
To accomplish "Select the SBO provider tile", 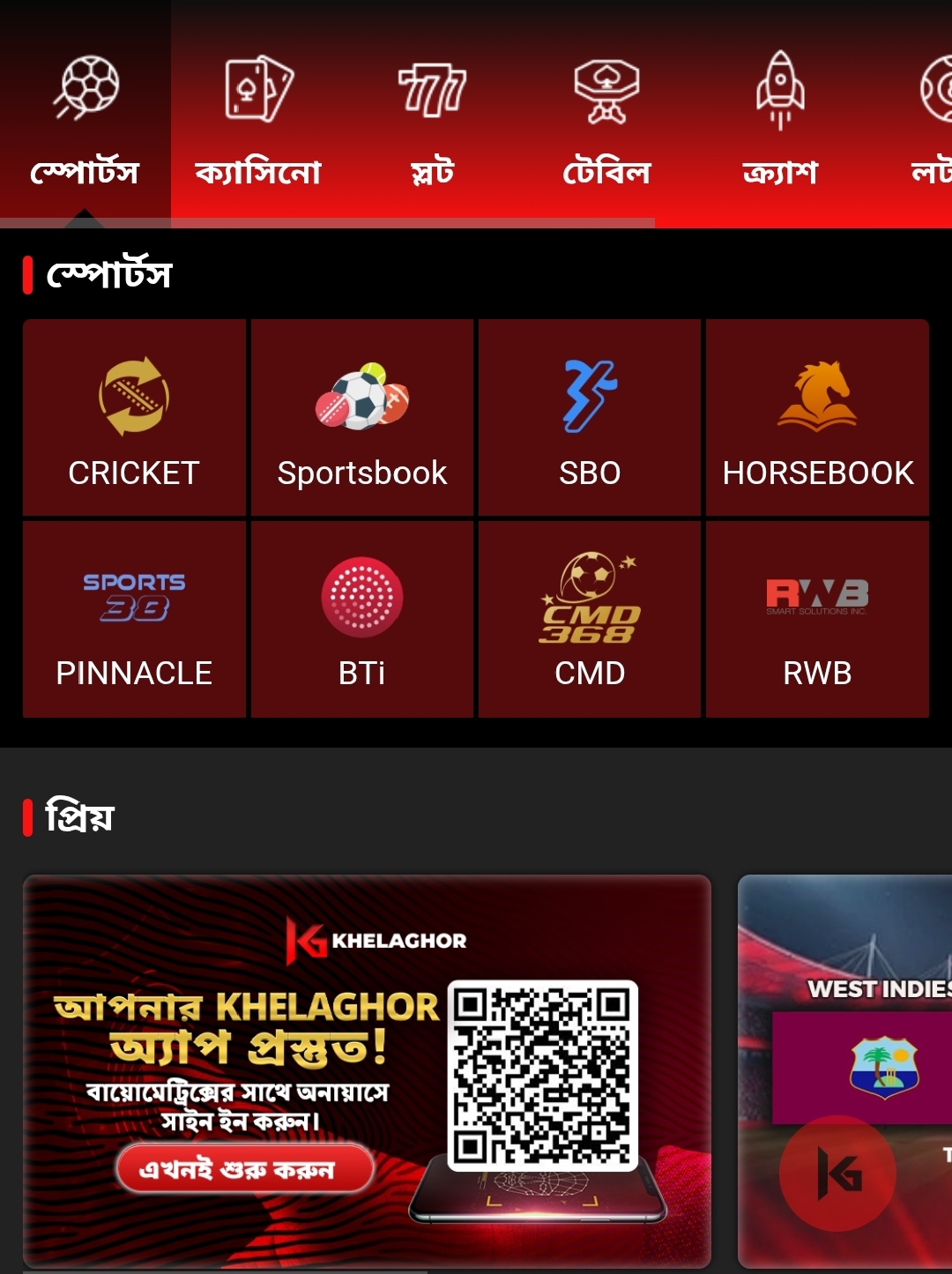I will 590,418.
